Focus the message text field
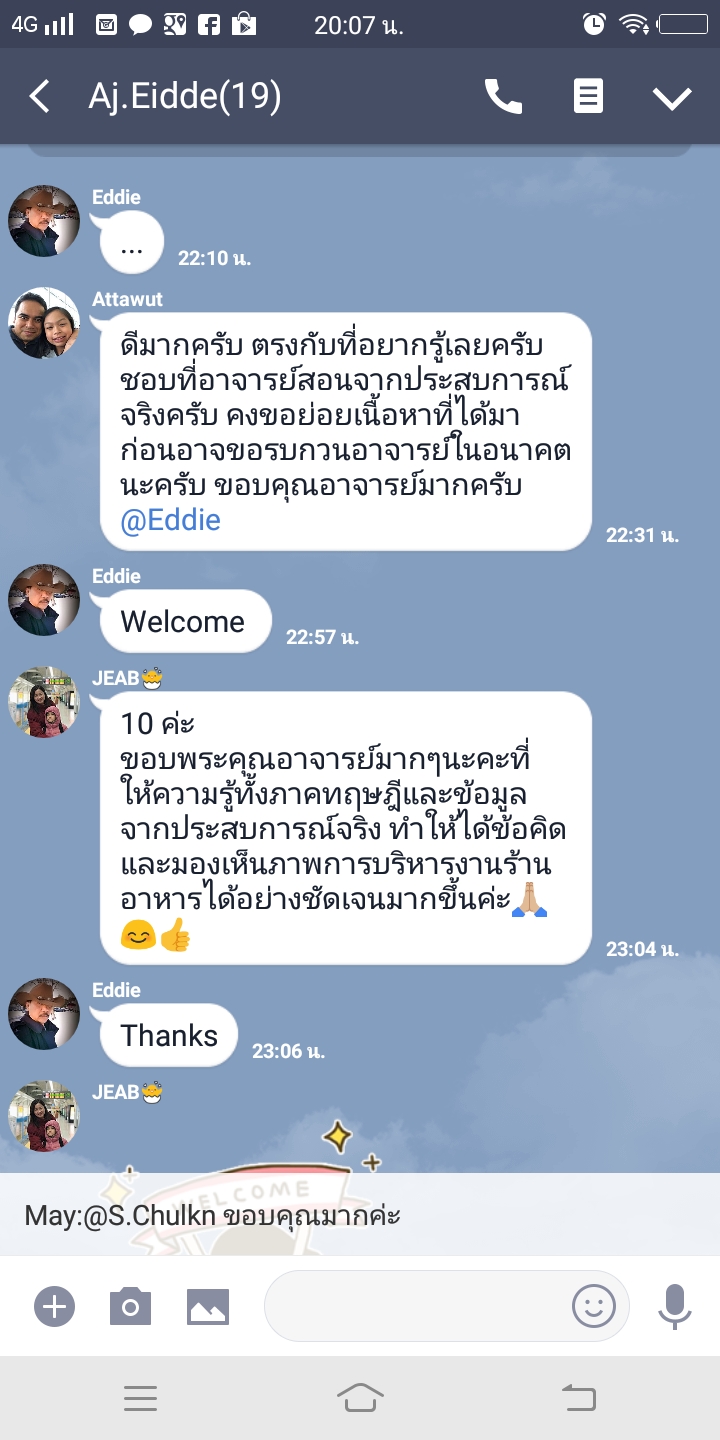 tap(415, 1306)
